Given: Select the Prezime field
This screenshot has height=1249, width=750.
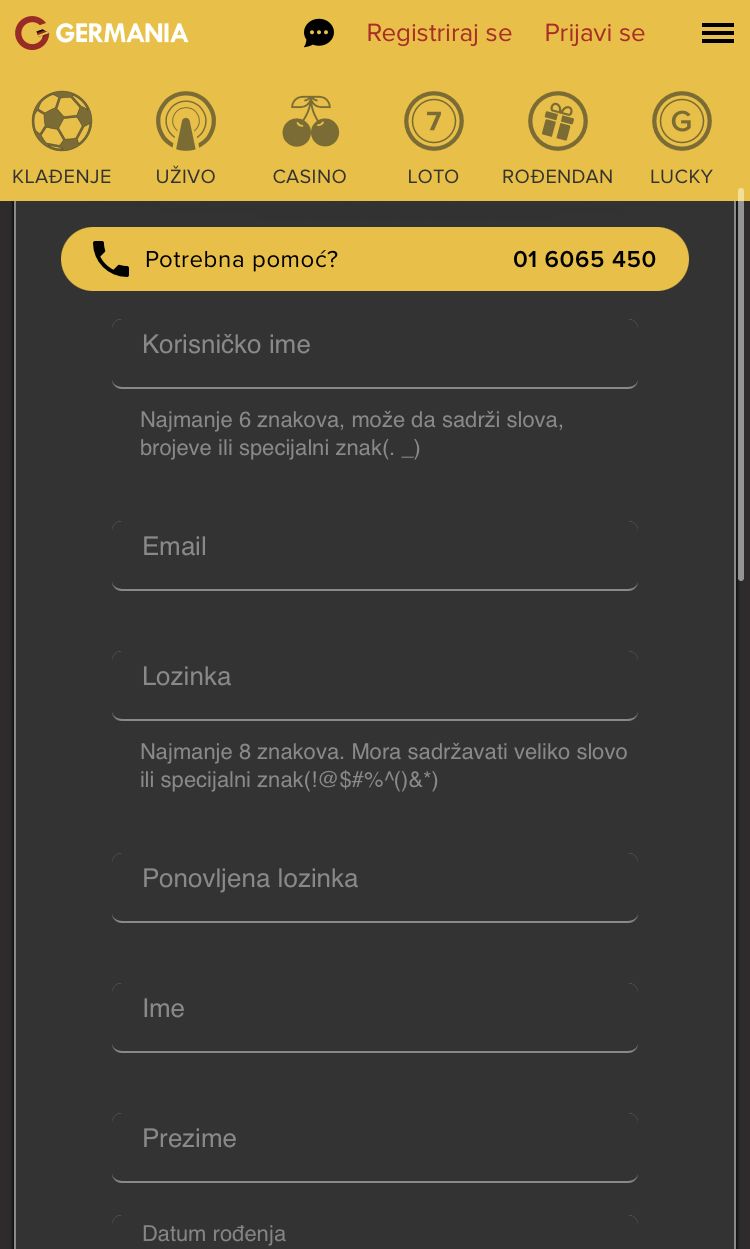Looking at the screenshot, I should coord(375,1147).
